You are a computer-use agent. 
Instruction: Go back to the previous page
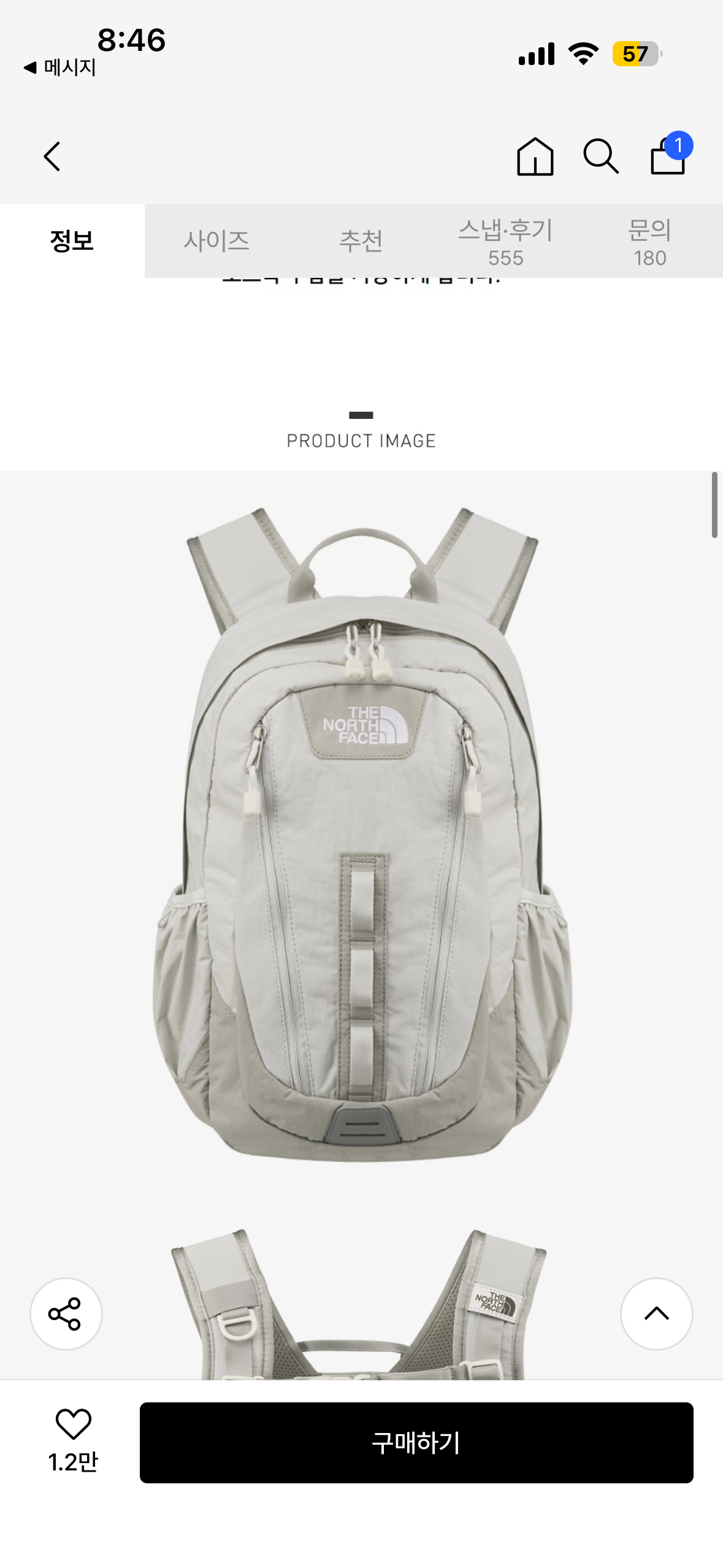(53, 156)
